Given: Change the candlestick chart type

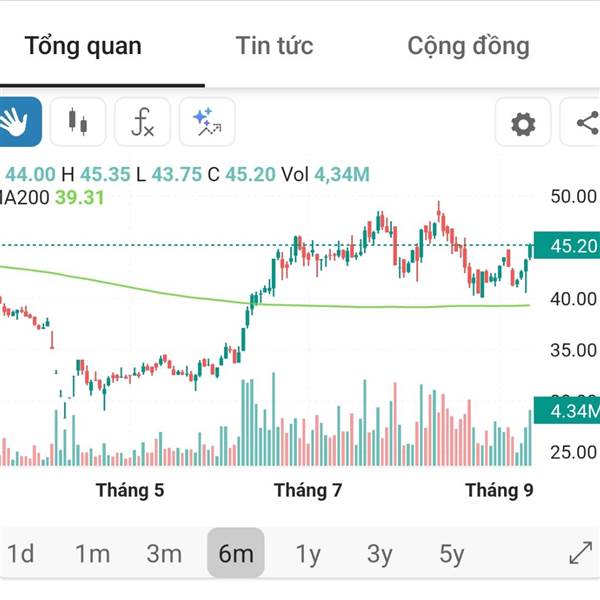Looking at the screenshot, I should coord(78,122).
